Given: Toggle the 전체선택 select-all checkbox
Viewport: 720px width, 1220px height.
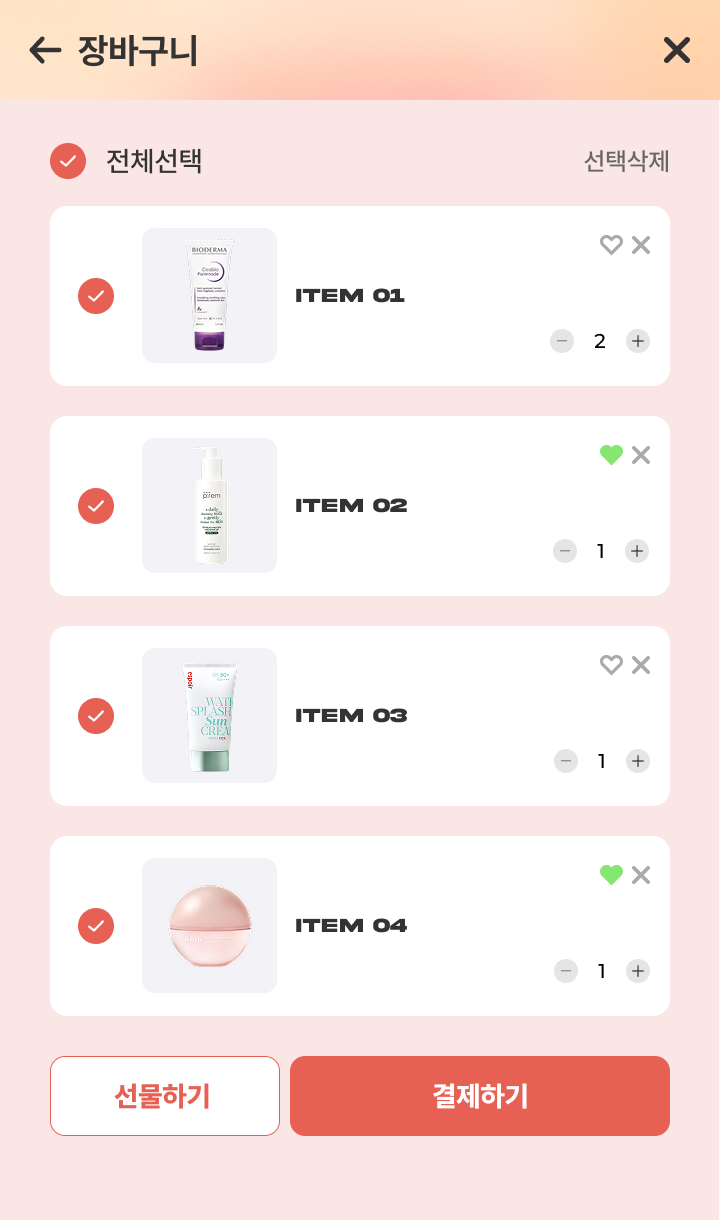Looking at the screenshot, I should pos(68,161).
